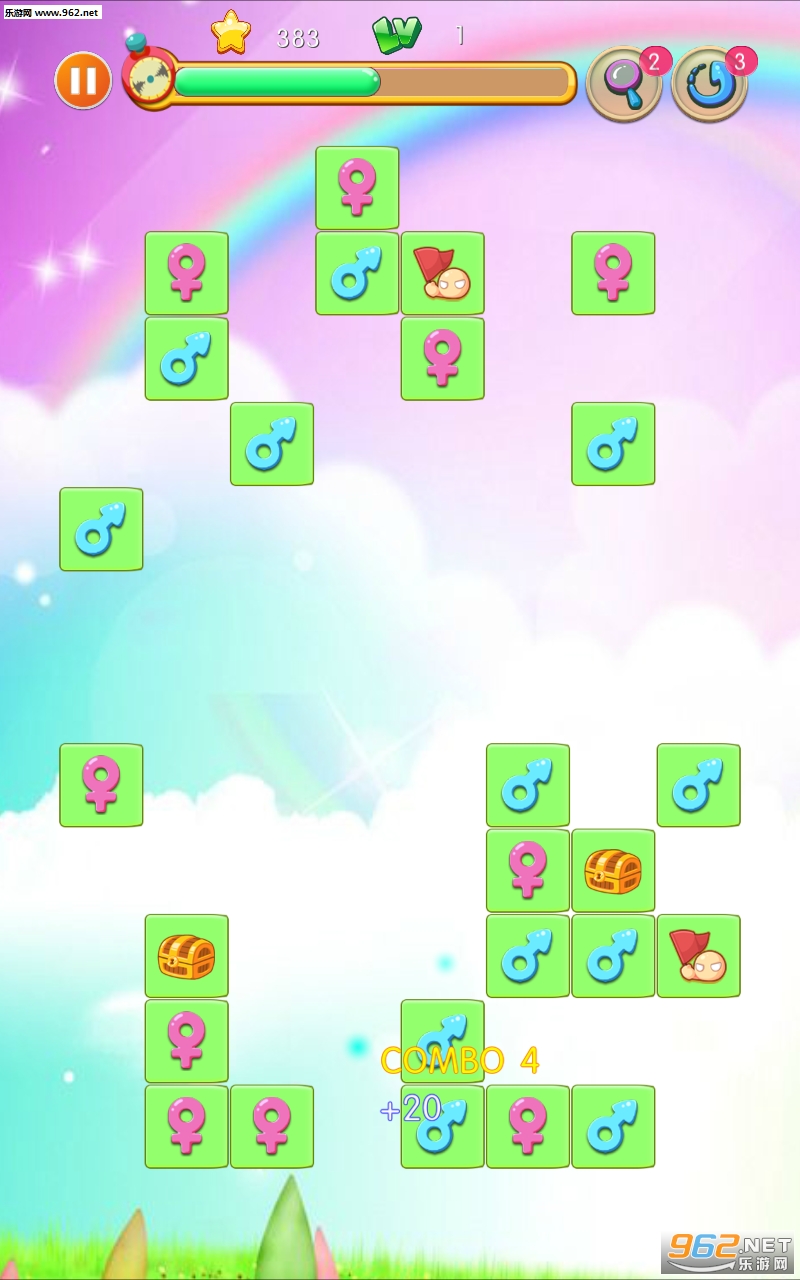Screen dimensions: 800x1280
Task: Use the refresh shuffle power-up
Action: point(709,84)
